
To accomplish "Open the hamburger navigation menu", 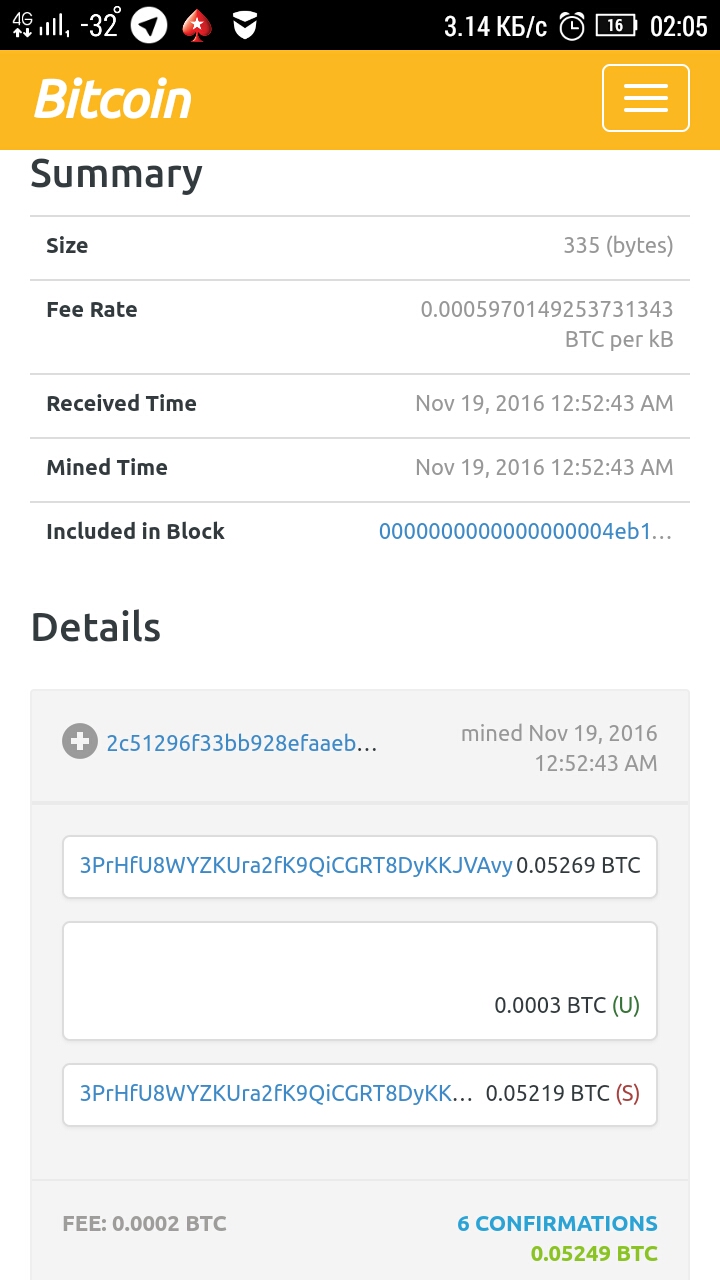I will pos(645,98).
